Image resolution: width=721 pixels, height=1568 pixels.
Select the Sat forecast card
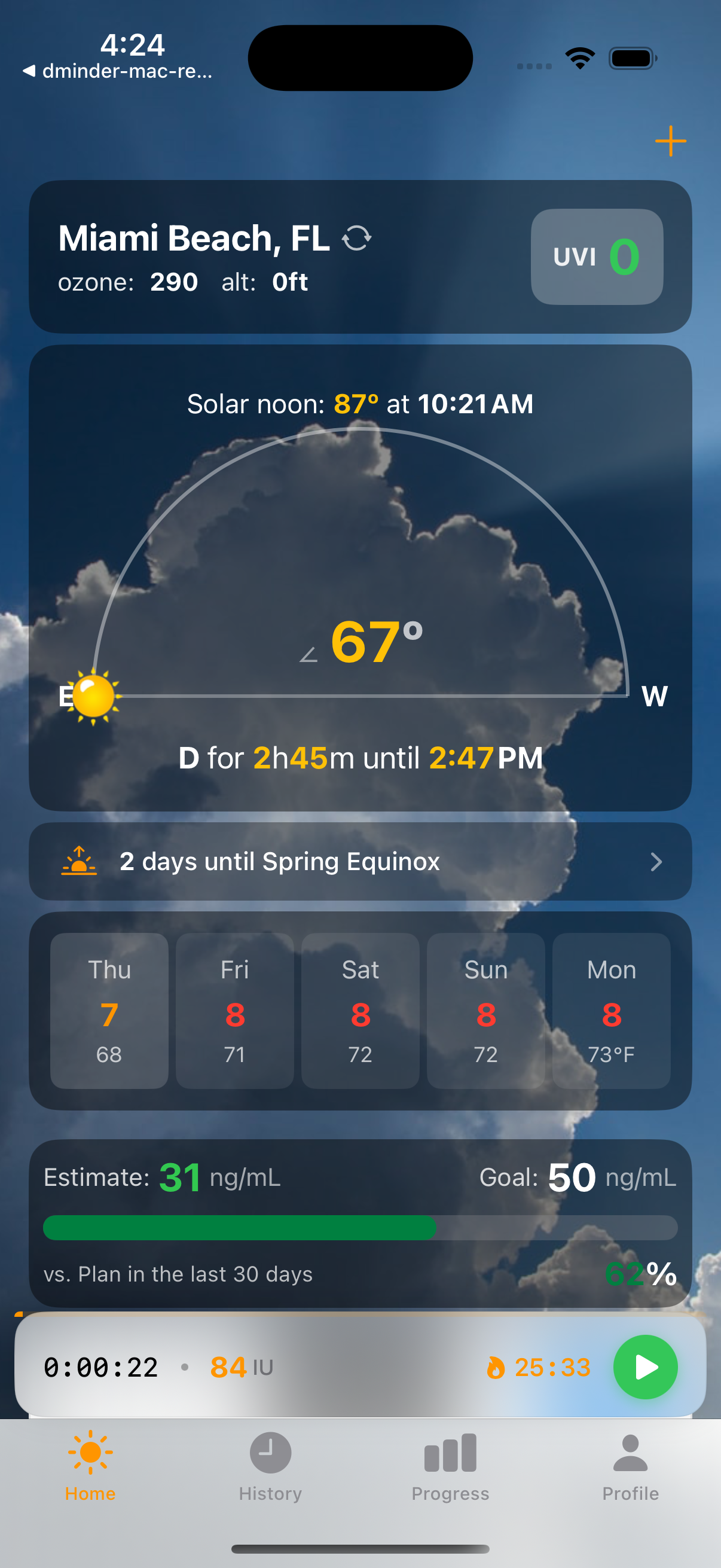click(x=360, y=1011)
